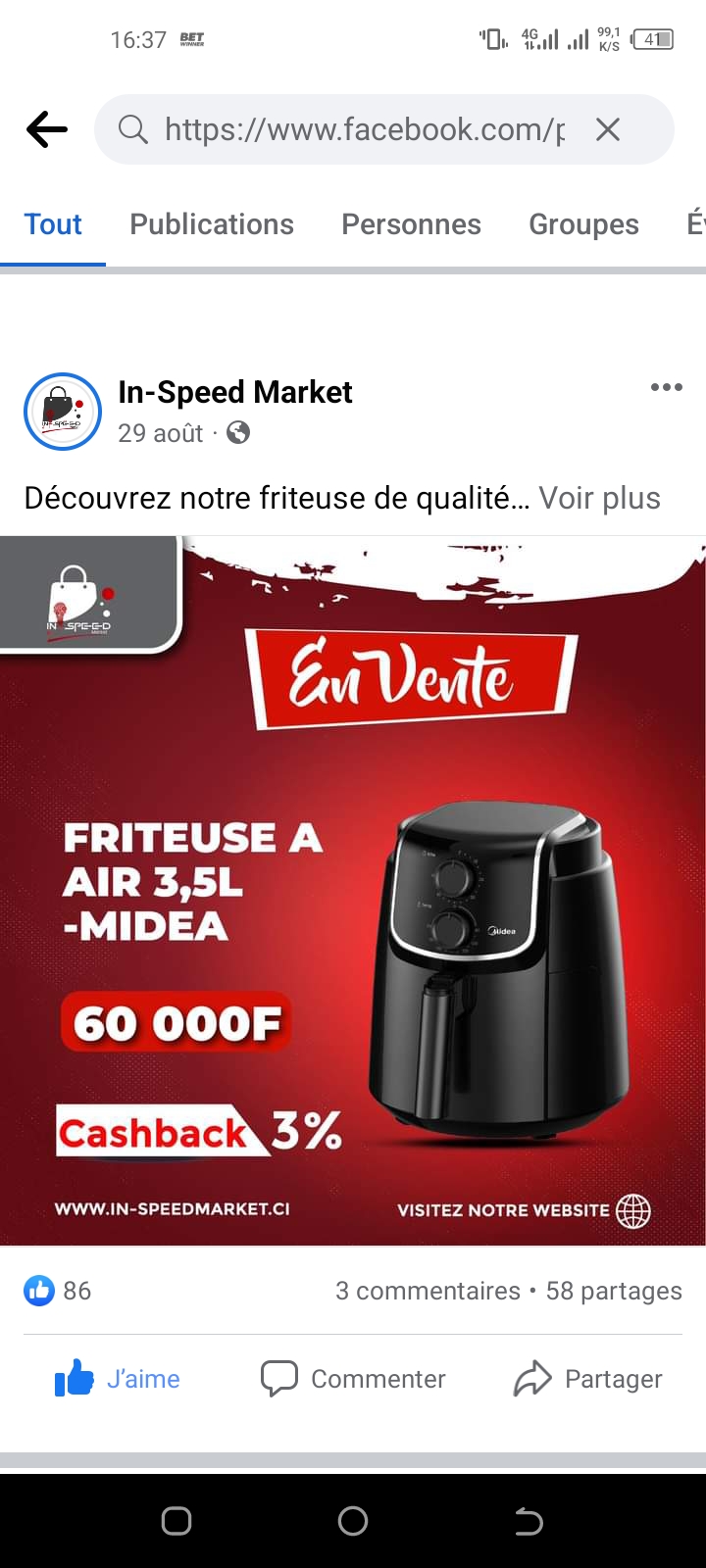
Task: Open the friteuse Midea post image
Action: 353,890
